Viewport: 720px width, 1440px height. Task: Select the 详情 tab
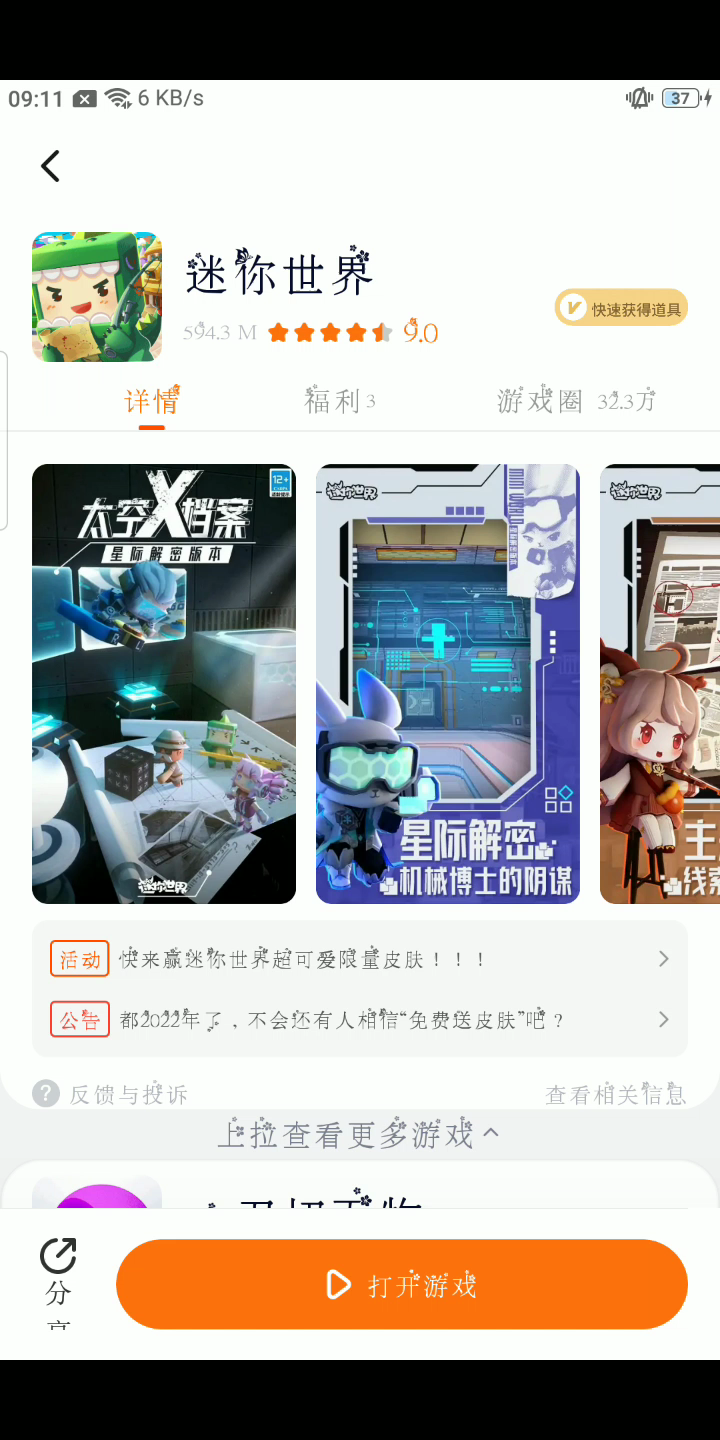[152, 402]
